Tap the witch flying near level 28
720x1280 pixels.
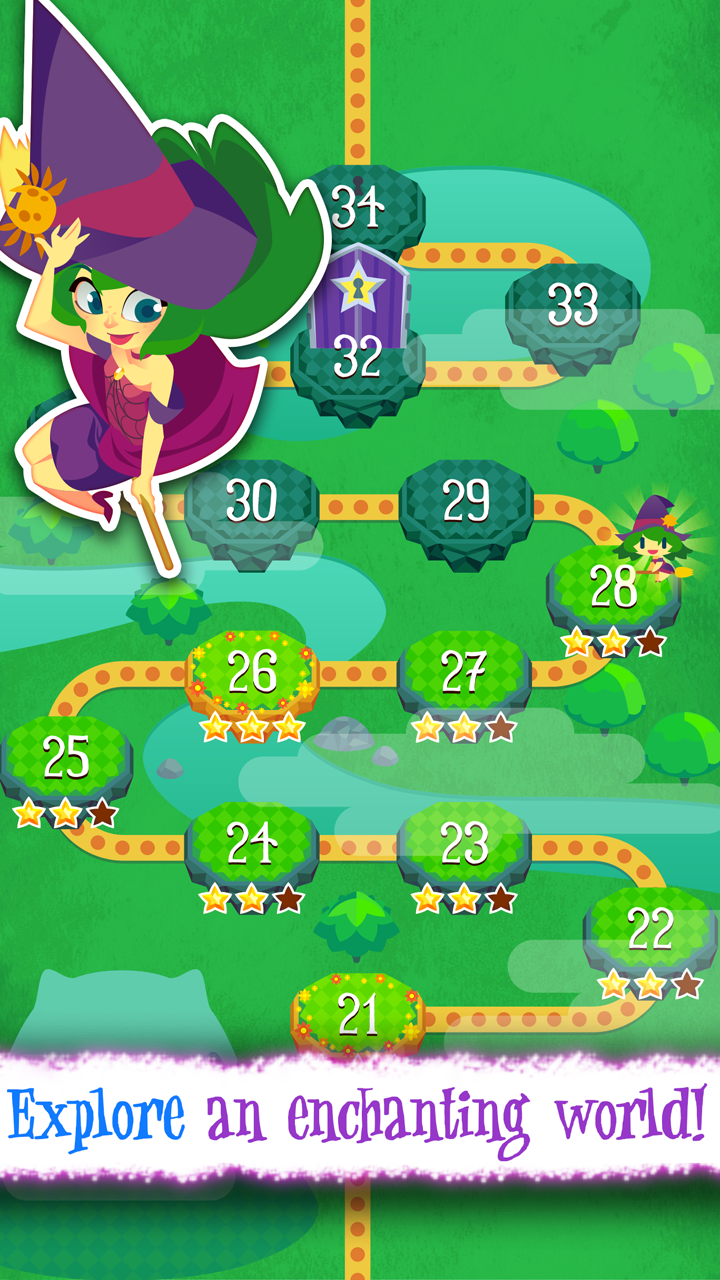[655, 545]
